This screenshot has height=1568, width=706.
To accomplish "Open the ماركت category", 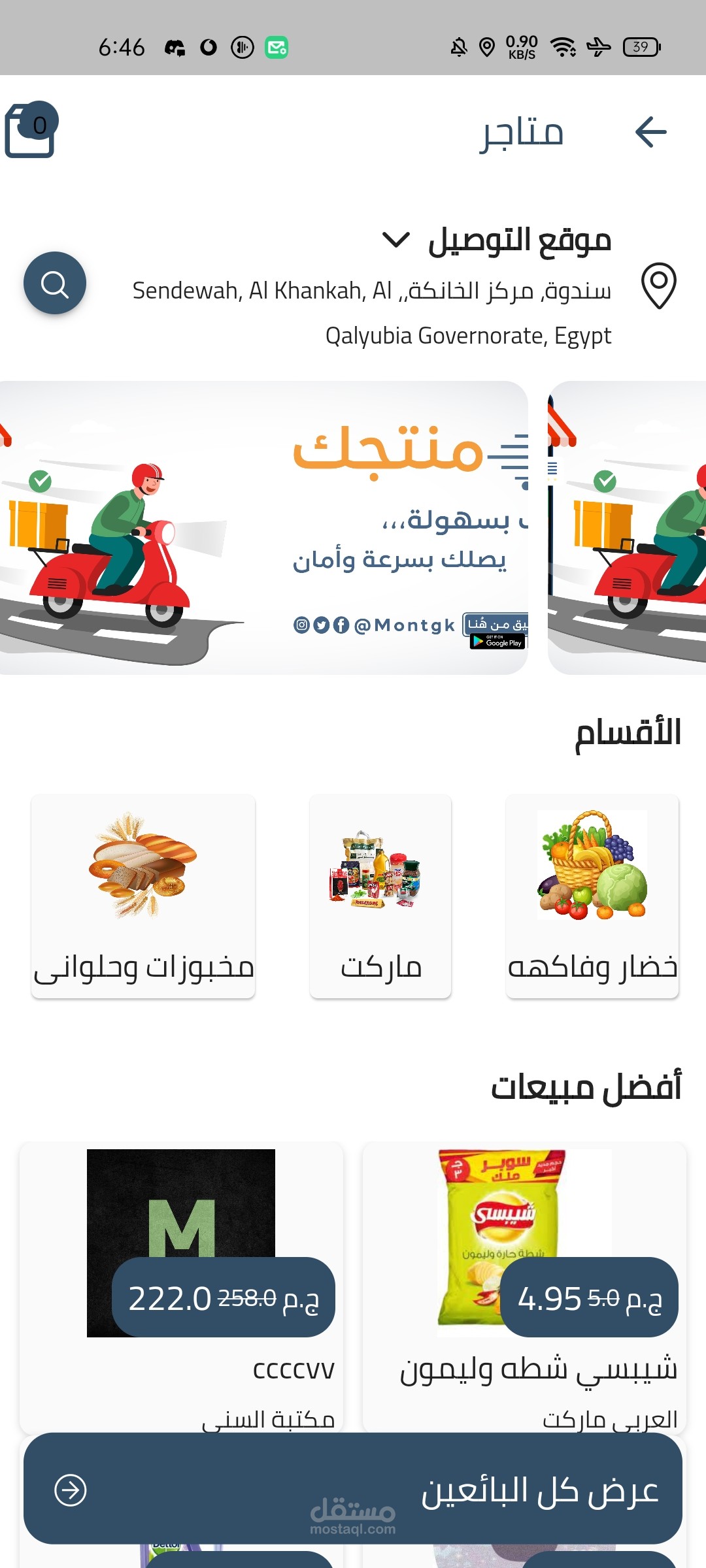I will pos(380,896).
